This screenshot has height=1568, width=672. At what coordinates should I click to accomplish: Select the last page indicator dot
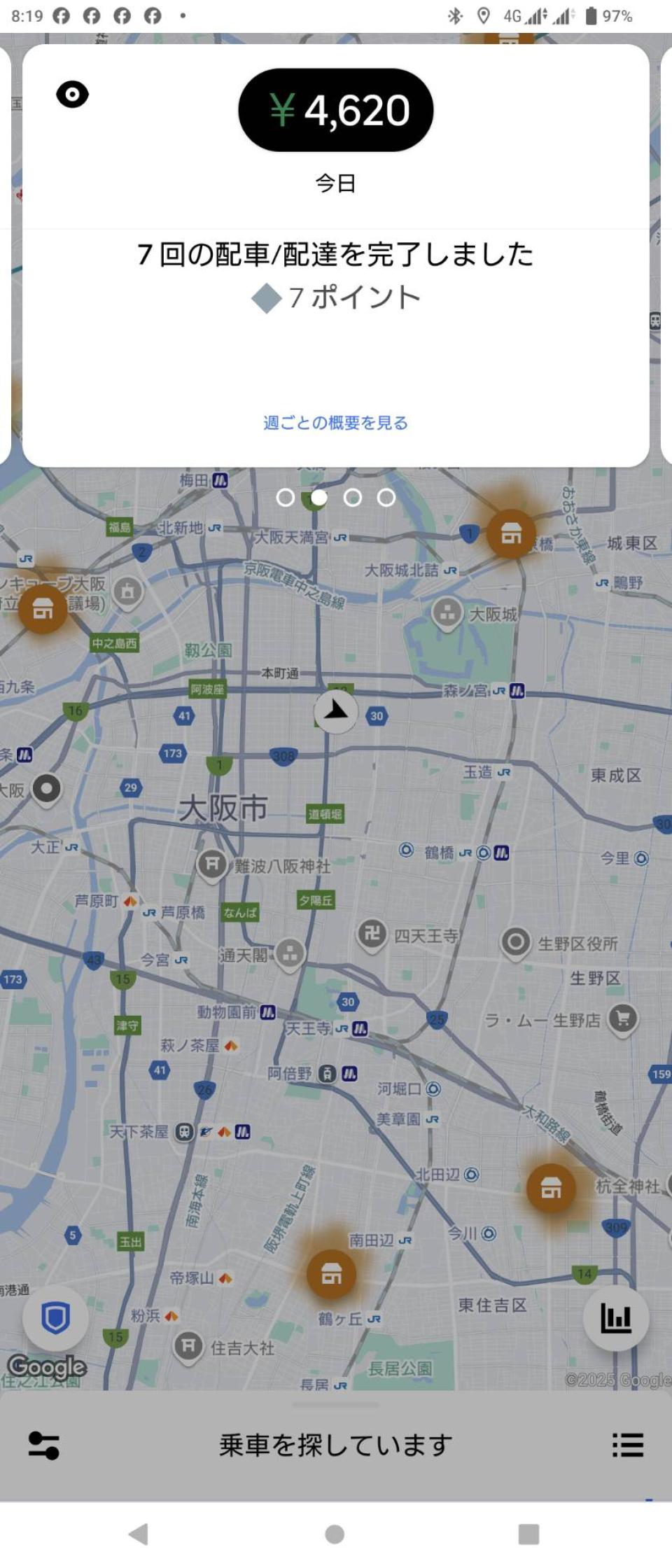(386, 498)
